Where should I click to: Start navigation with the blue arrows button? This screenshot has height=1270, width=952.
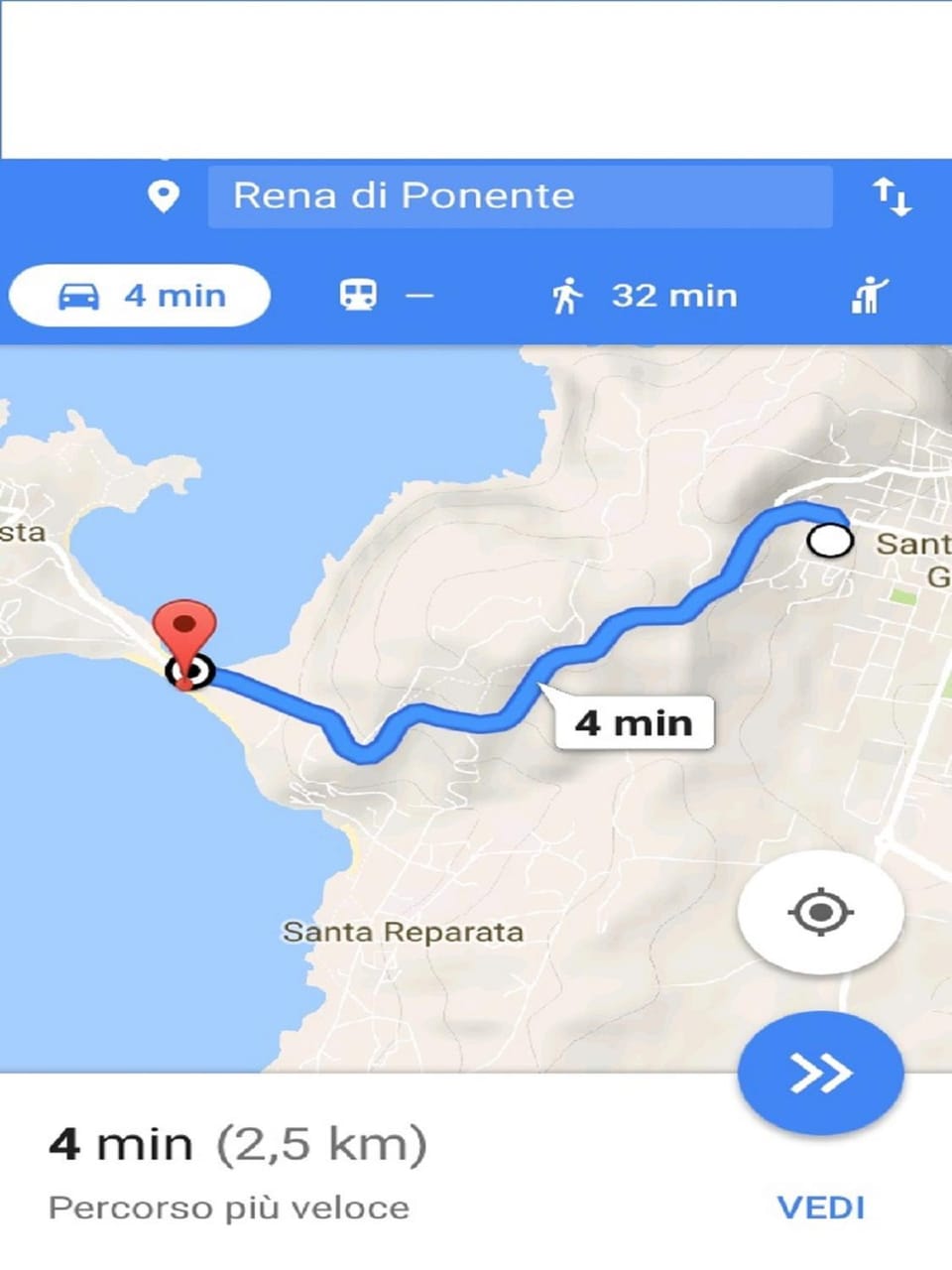(x=820, y=1073)
